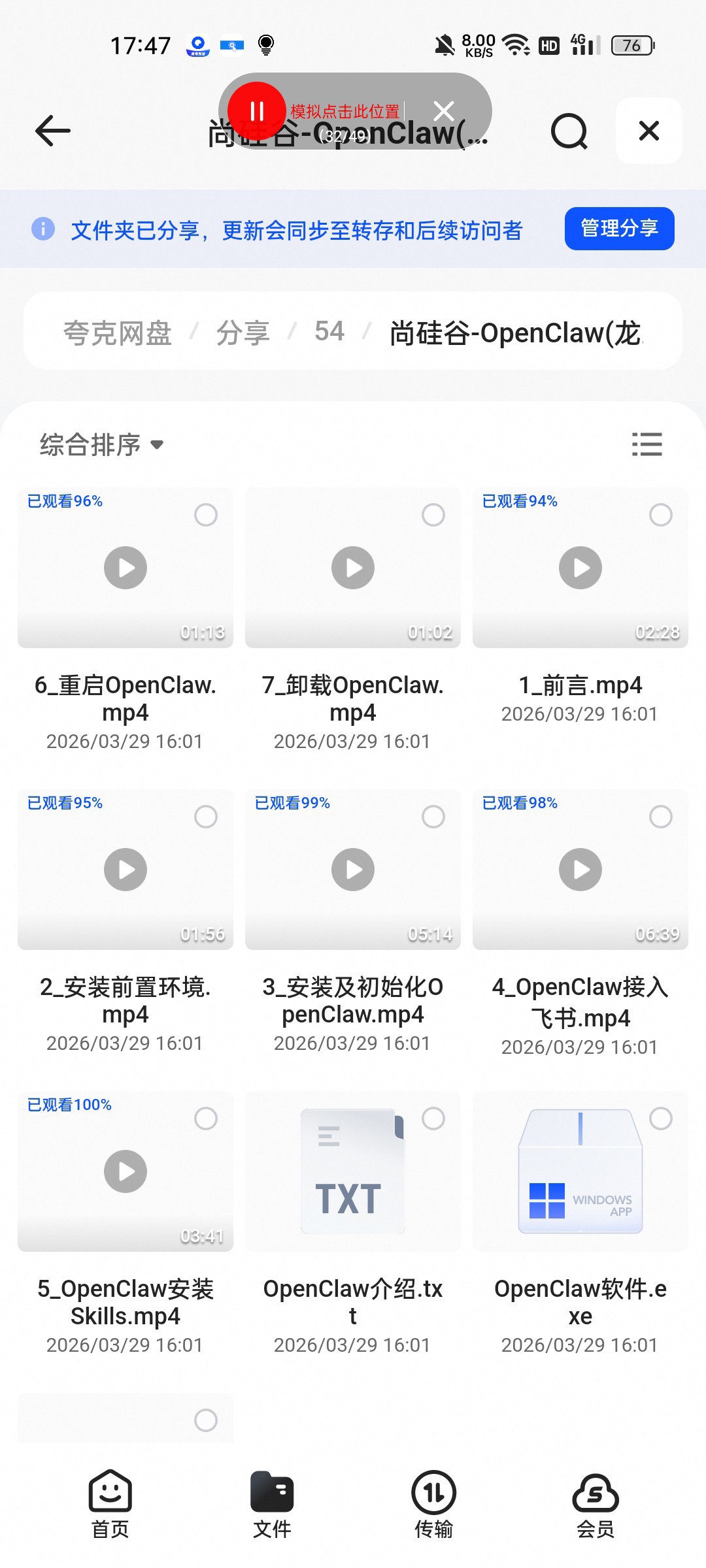
Task: Tick the circle on 3_安装及初始化OpenClaw.mp4
Action: tap(433, 817)
